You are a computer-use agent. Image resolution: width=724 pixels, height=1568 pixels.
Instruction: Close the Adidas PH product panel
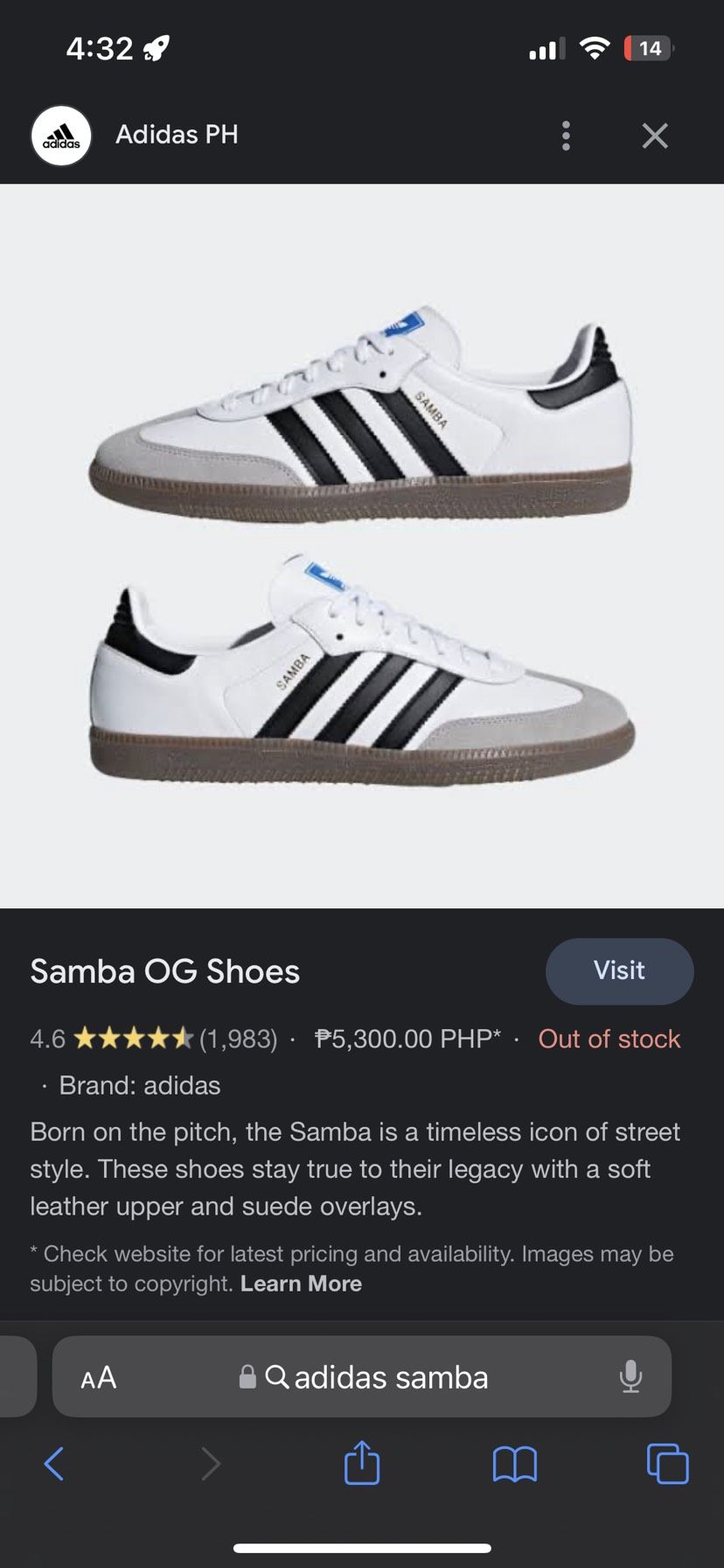click(654, 136)
